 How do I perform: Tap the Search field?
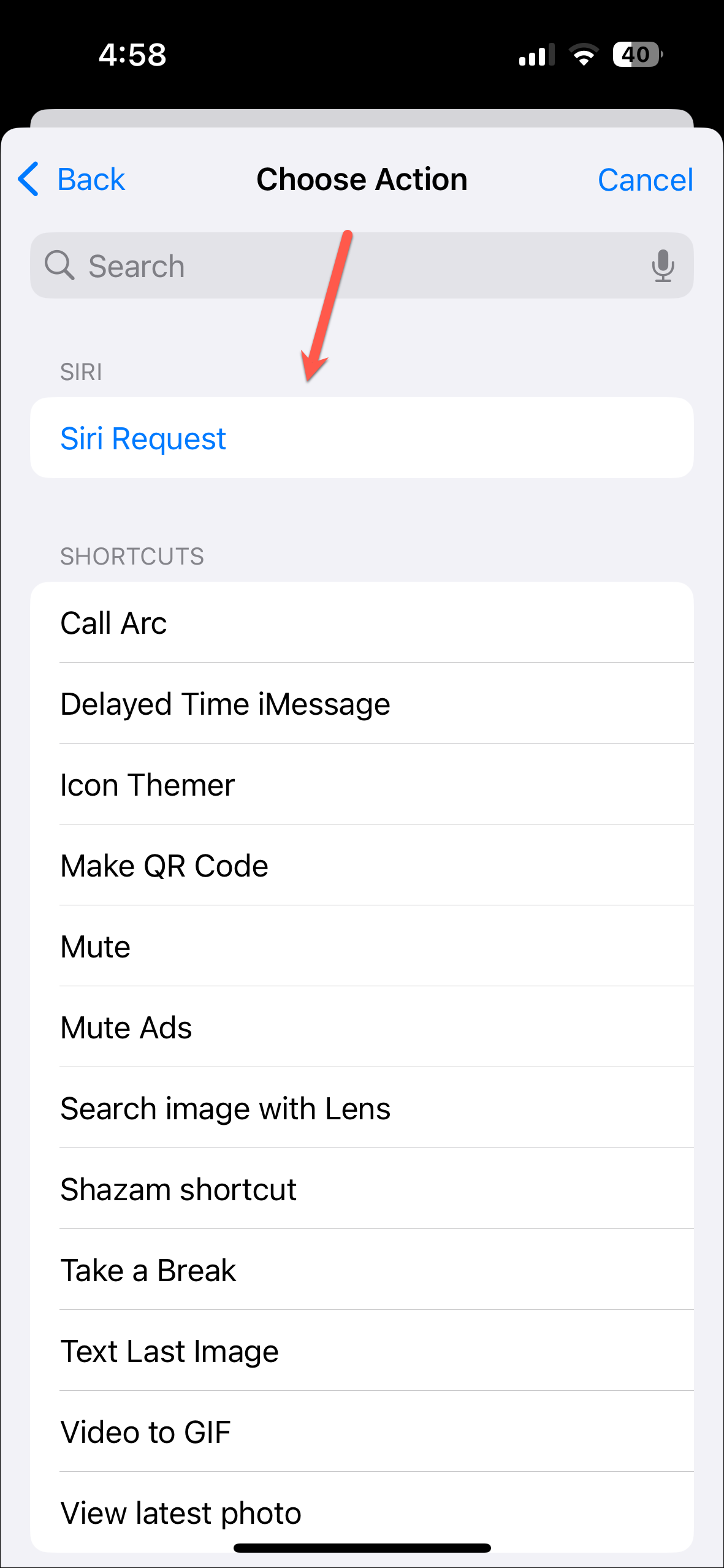tap(343, 265)
